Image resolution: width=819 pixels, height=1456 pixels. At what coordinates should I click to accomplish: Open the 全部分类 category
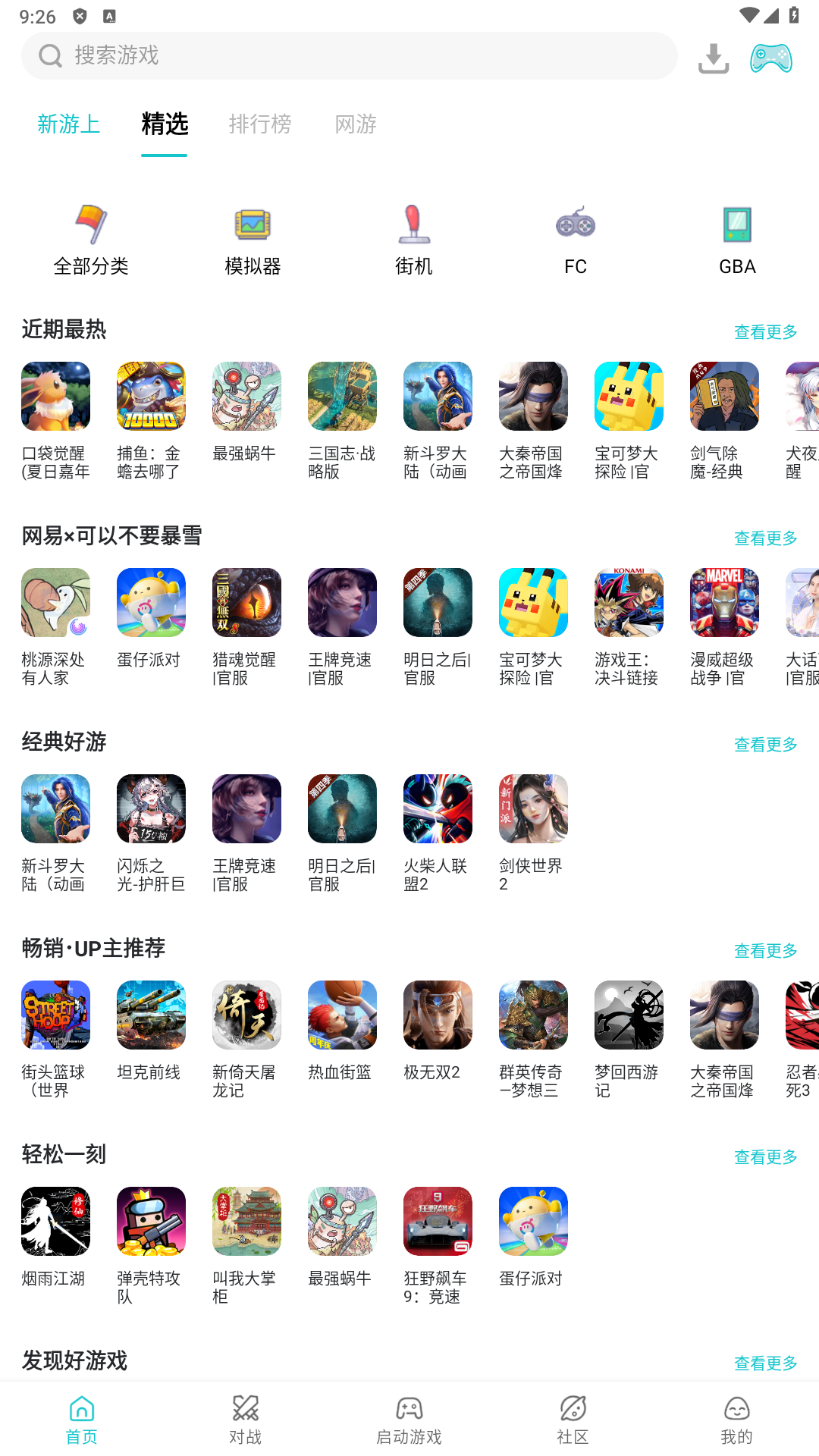pyautogui.click(x=91, y=240)
